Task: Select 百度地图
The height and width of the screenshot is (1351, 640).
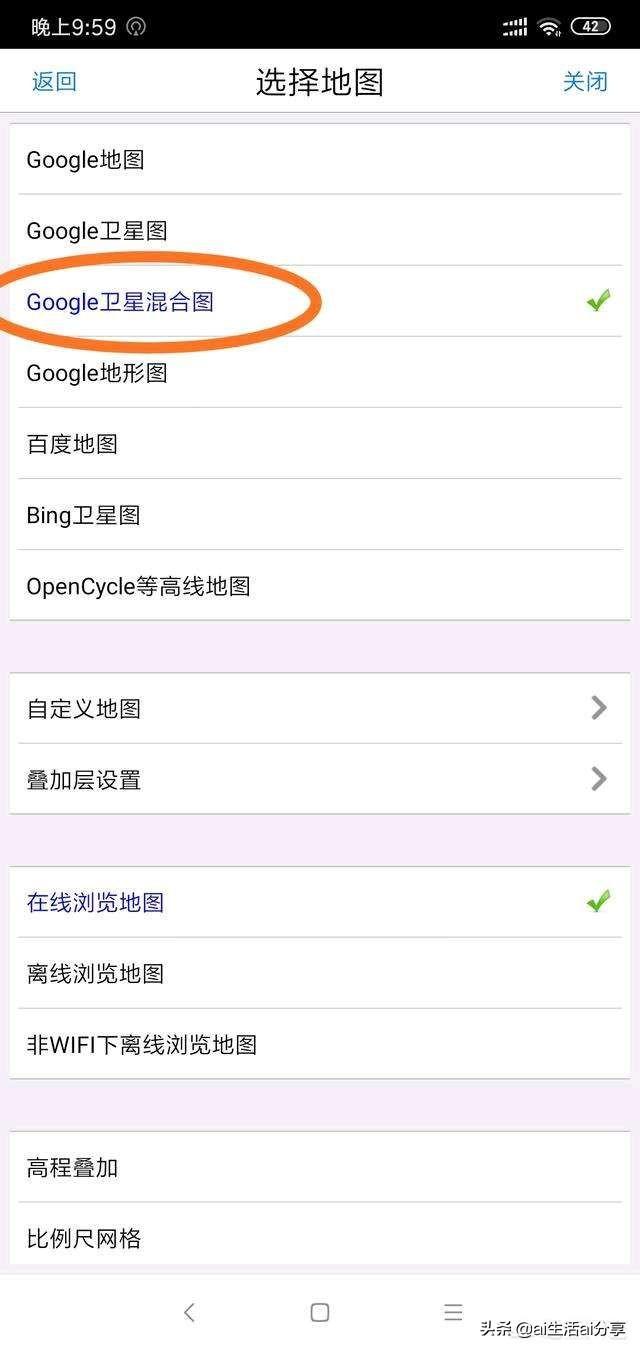Action: tap(320, 443)
